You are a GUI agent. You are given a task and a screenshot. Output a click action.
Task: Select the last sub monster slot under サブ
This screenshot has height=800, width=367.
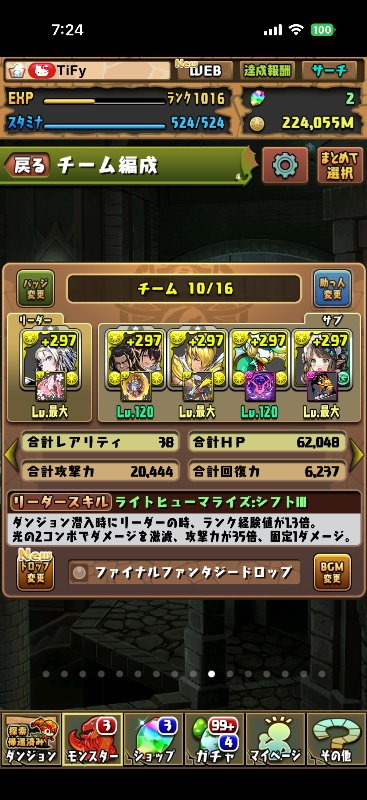click(x=322, y=374)
